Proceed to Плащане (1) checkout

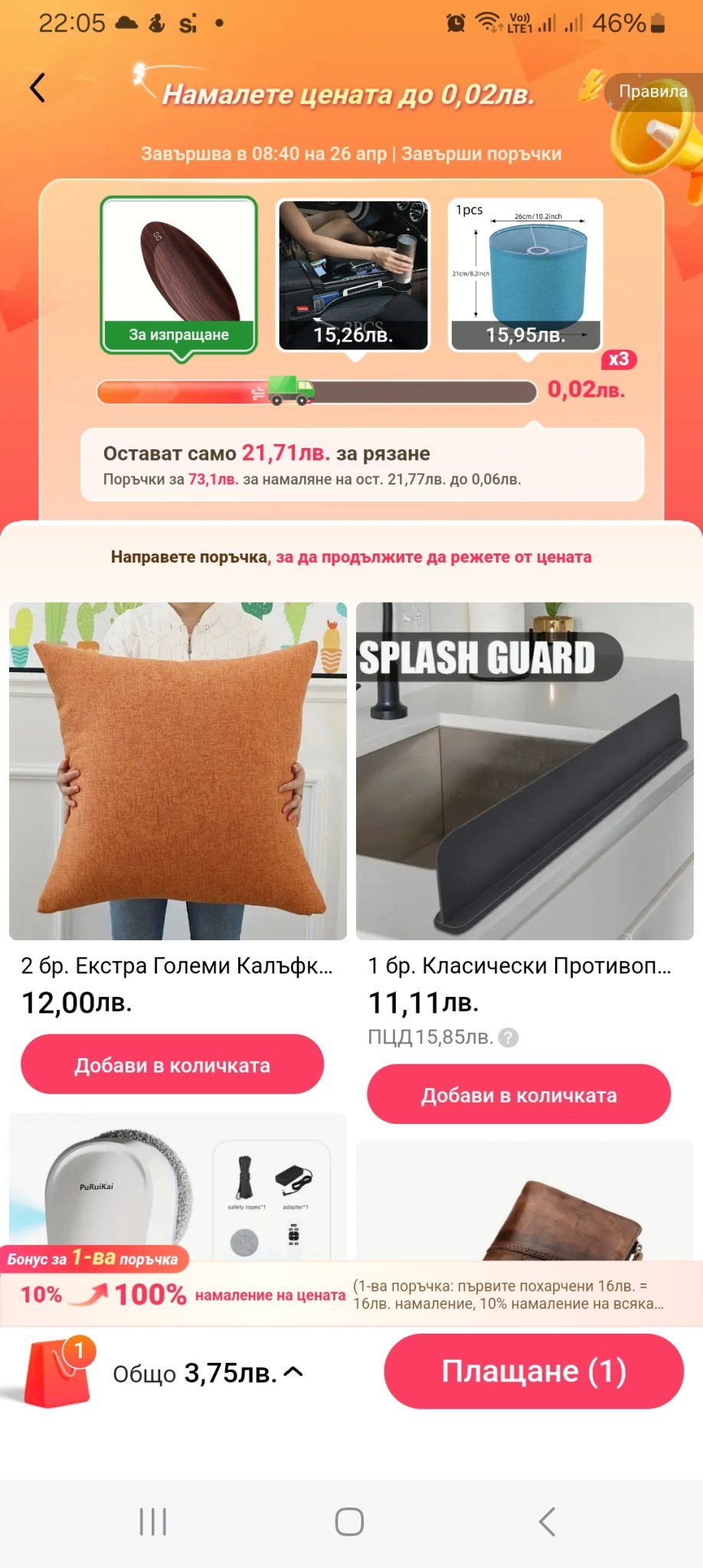click(534, 1371)
